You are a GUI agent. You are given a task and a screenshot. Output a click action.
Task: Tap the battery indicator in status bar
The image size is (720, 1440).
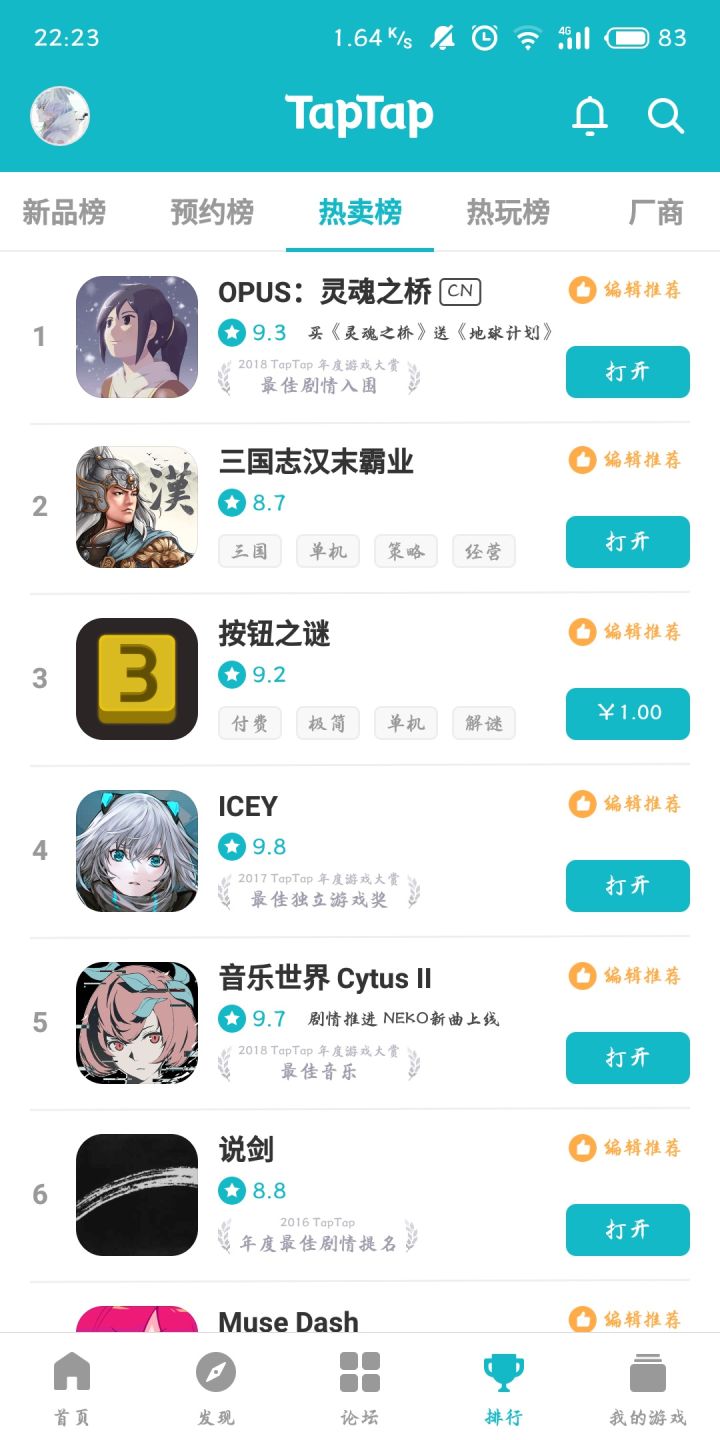click(625, 38)
